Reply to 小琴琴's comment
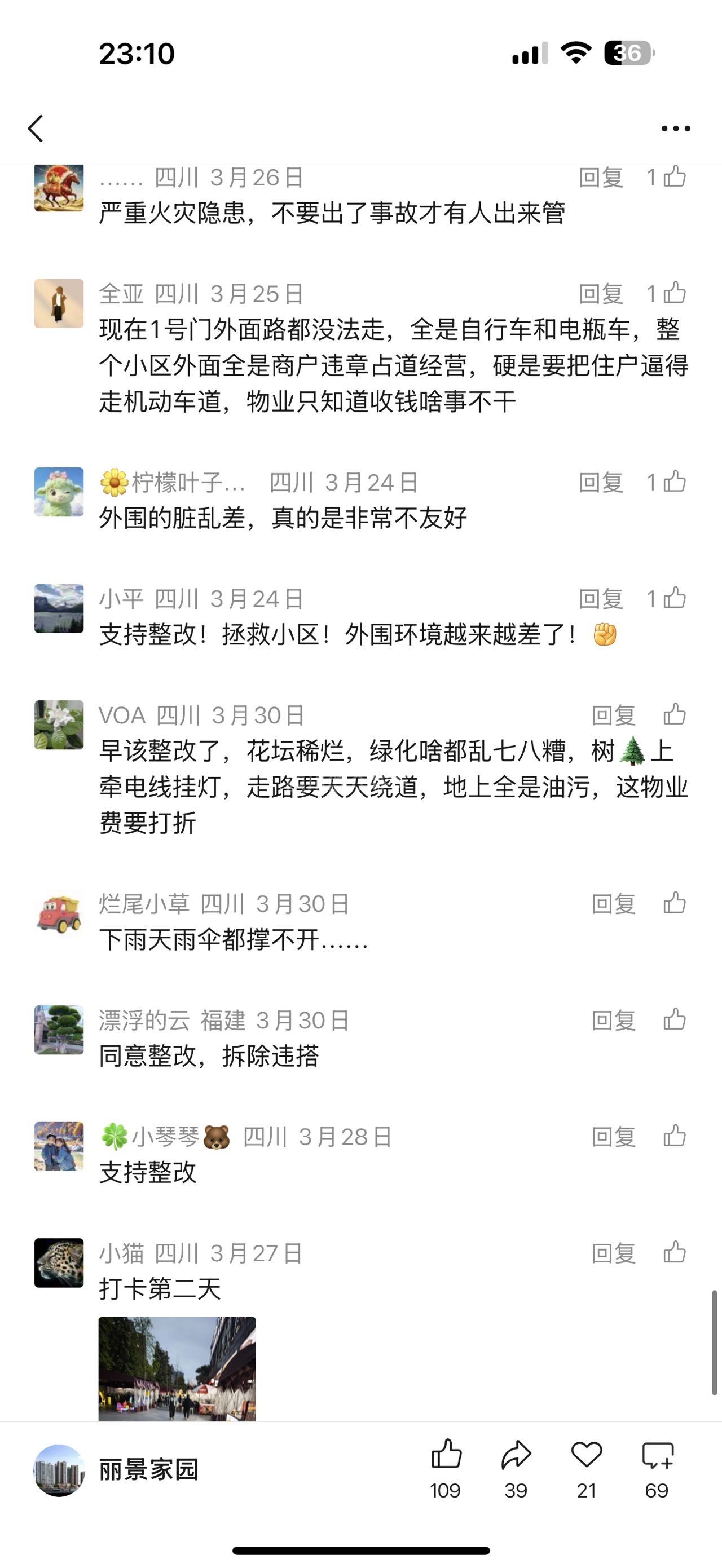 click(x=613, y=1137)
